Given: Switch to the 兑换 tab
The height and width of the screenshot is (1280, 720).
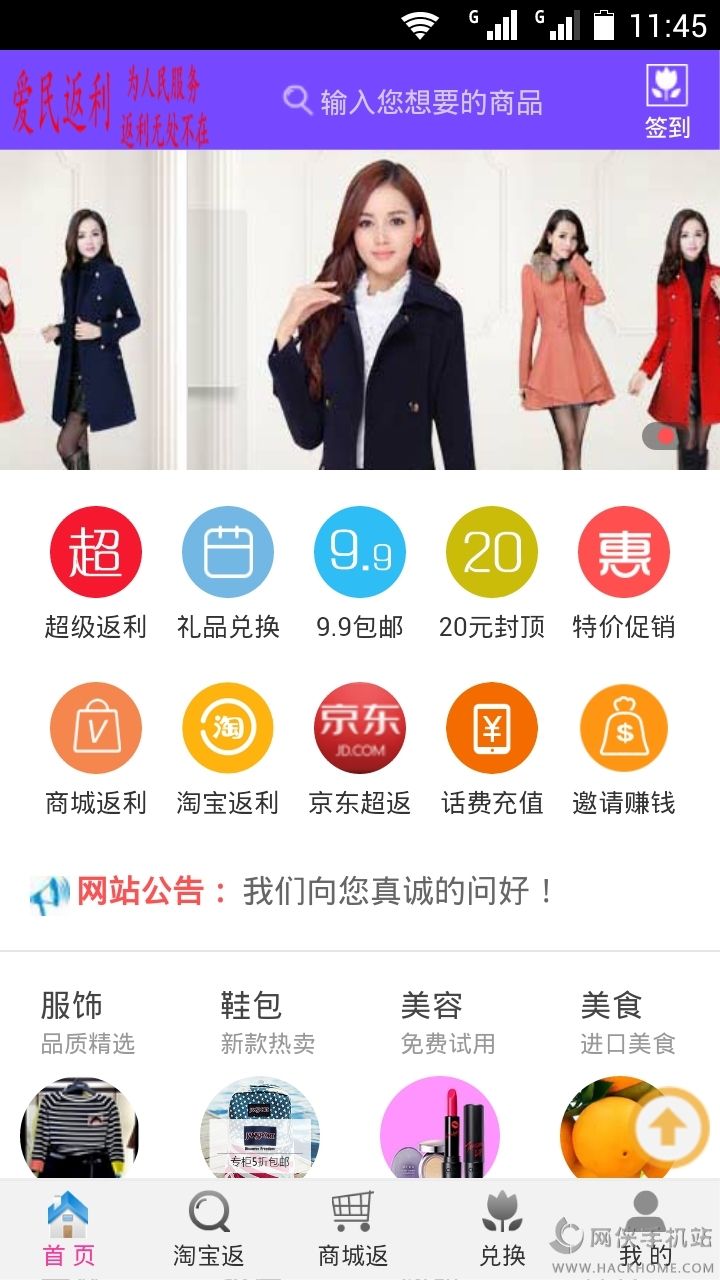Looking at the screenshot, I should (502, 1230).
